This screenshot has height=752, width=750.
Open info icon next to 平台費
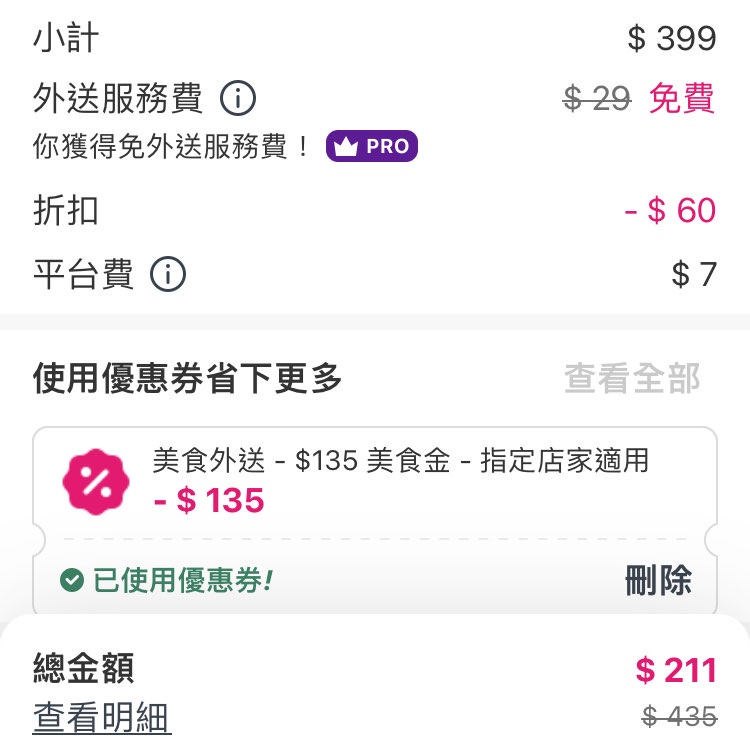pos(168,274)
